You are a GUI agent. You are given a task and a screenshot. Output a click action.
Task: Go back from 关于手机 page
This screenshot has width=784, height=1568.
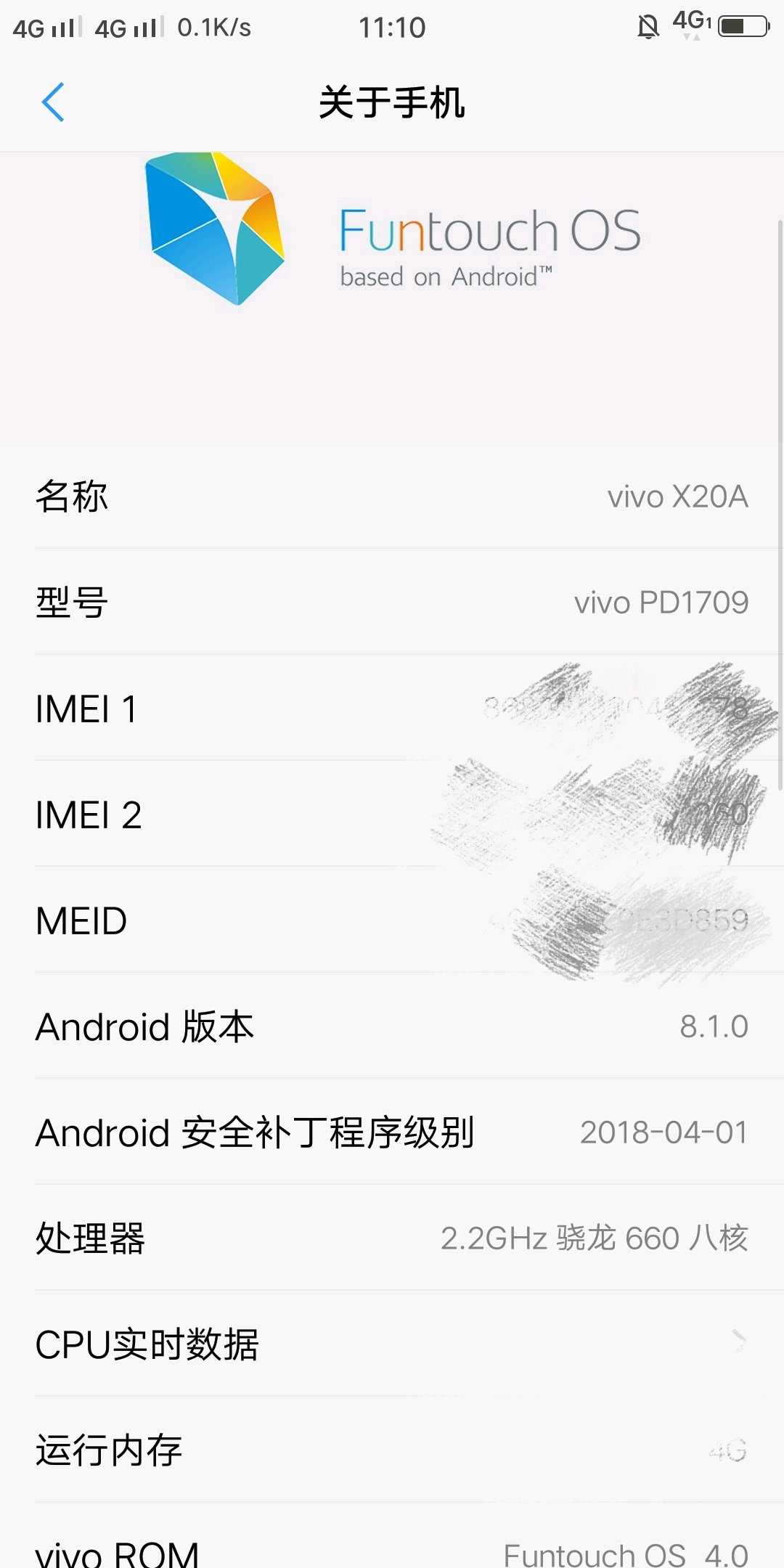click(x=53, y=102)
